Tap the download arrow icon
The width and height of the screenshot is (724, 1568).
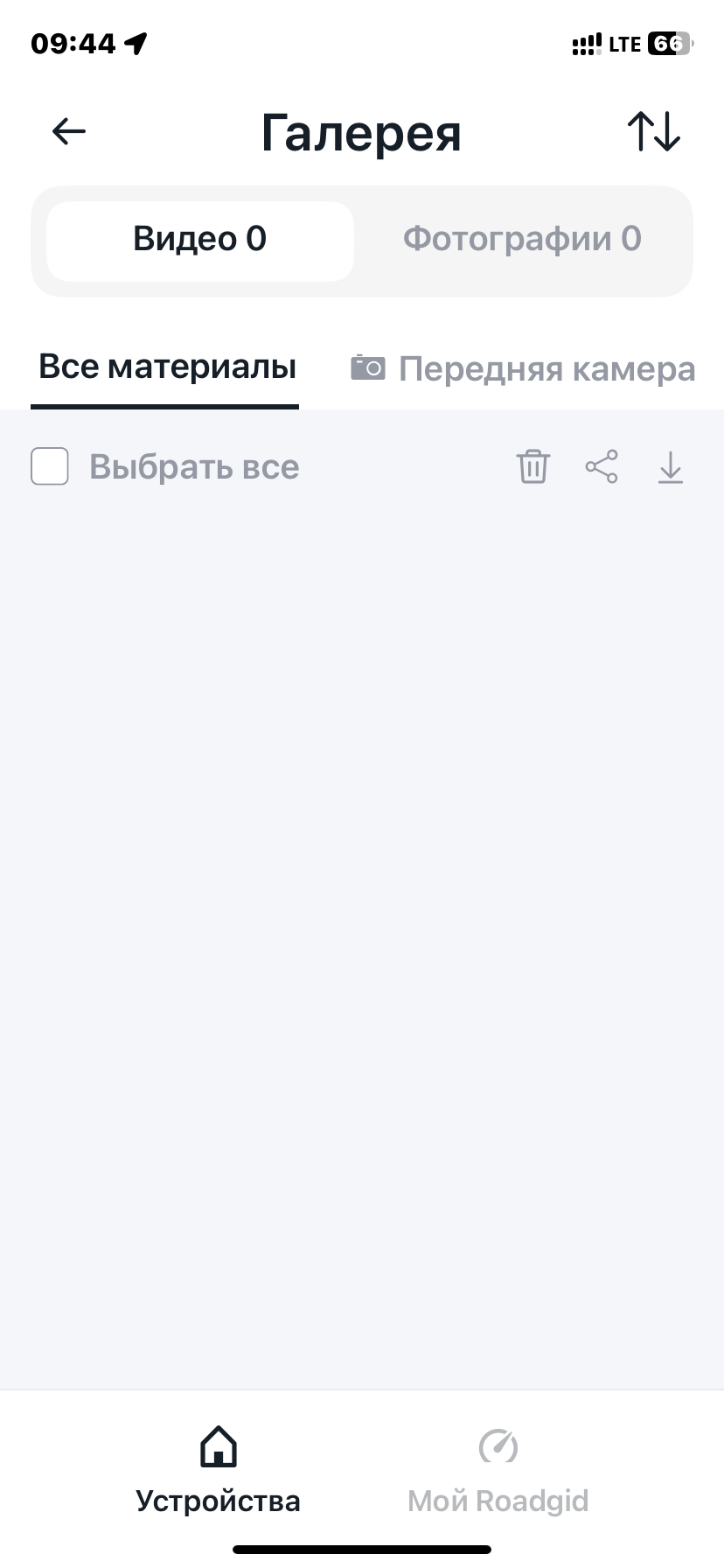[x=670, y=466]
